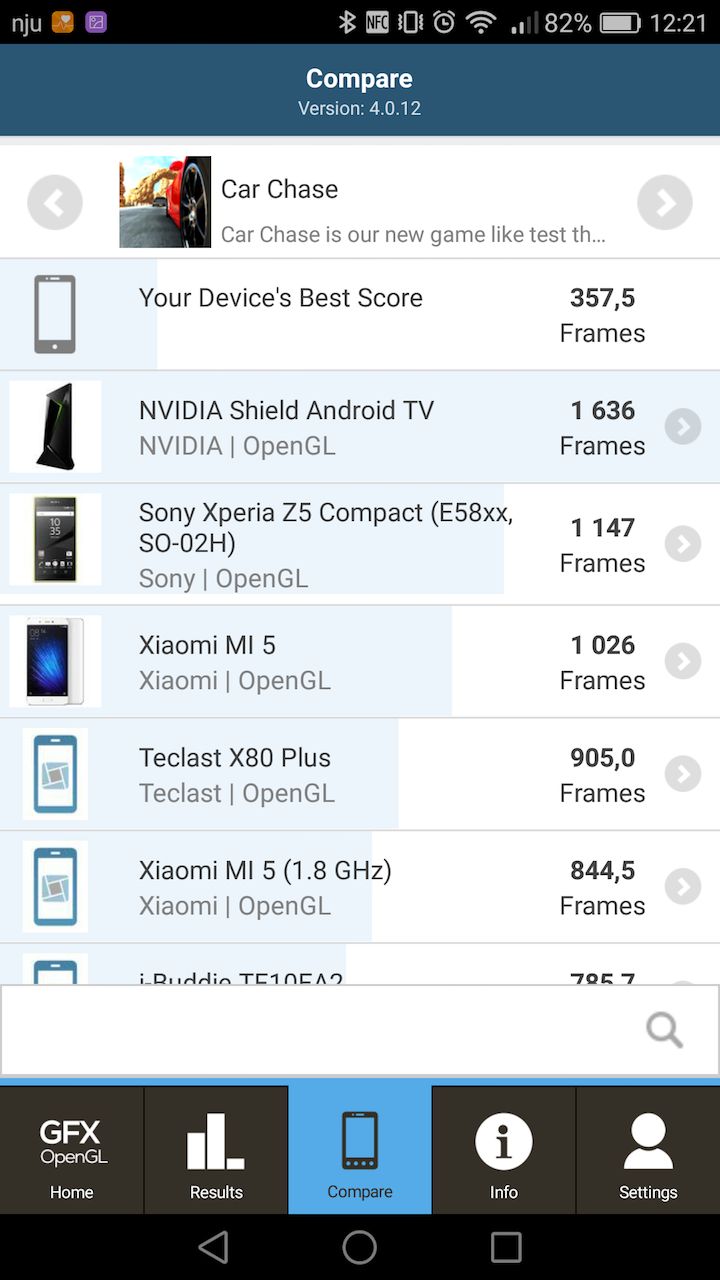This screenshot has width=720, height=1280.
Task: Open the Info tab
Action: (x=504, y=1151)
